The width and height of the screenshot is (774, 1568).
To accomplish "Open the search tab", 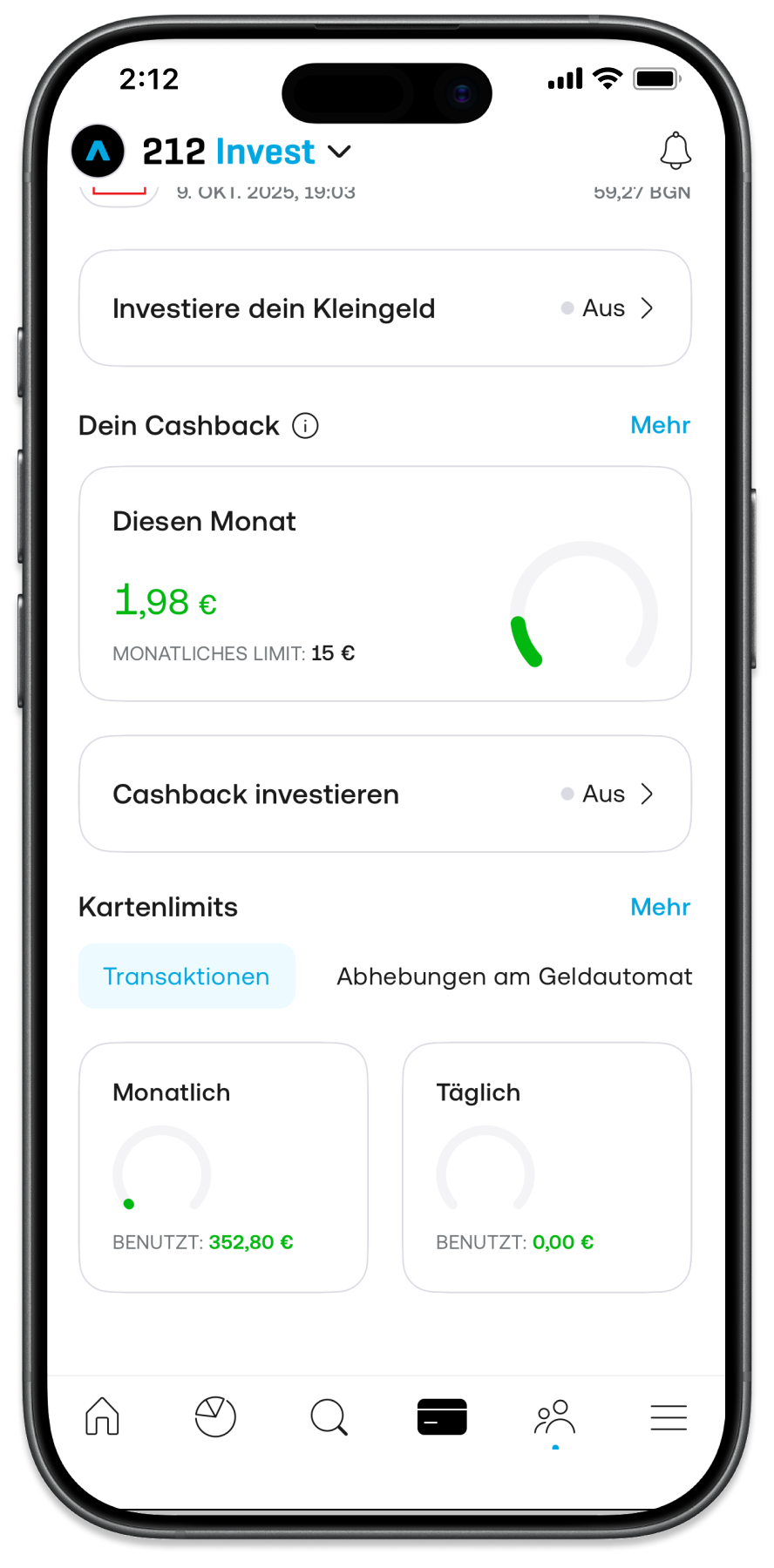I will click(329, 1417).
